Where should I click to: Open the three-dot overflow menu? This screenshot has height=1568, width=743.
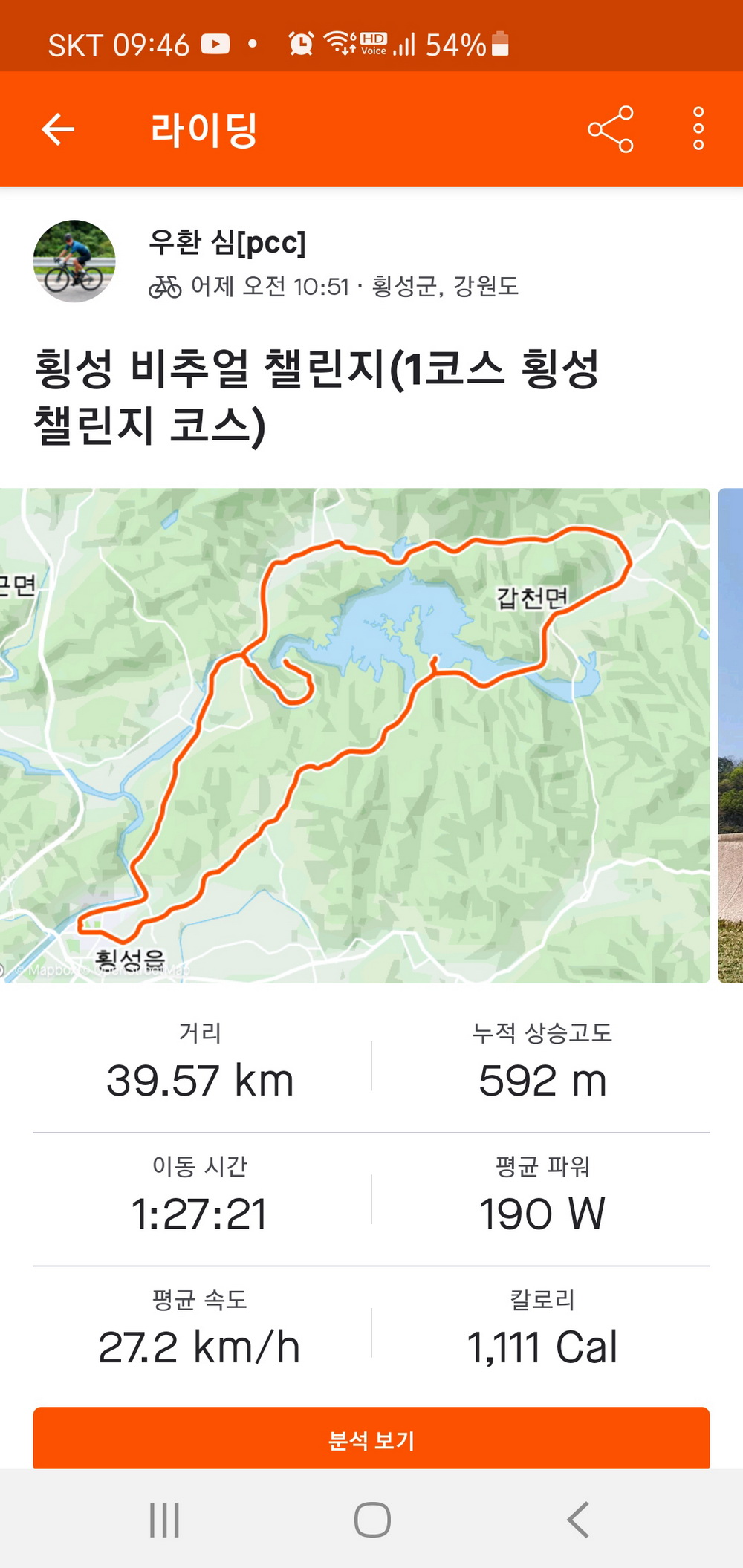click(x=698, y=129)
